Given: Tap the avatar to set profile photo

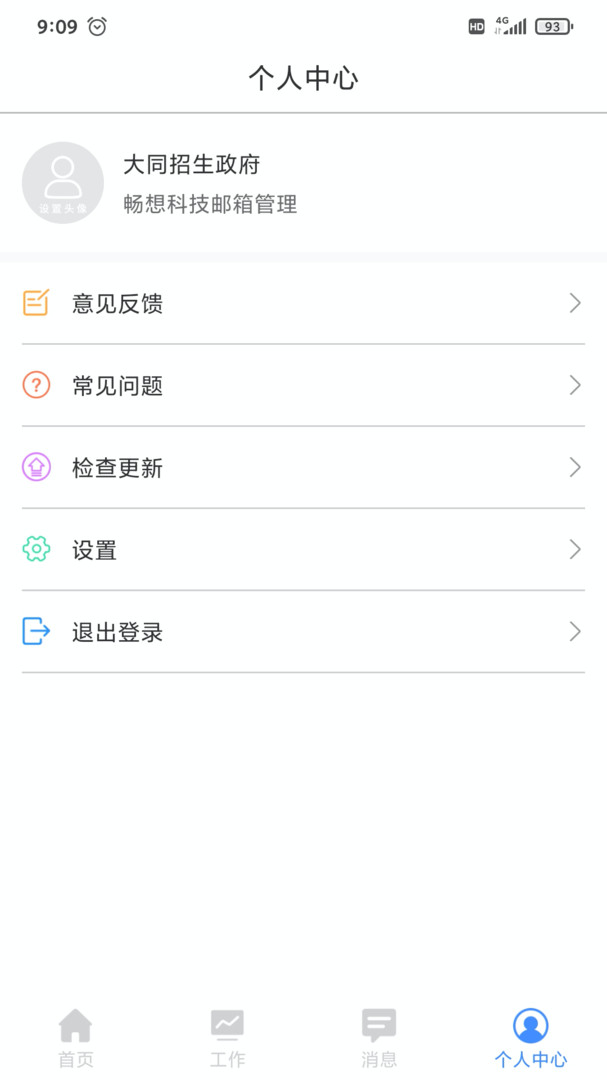Looking at the screenshot, I should tap(63, 183).
